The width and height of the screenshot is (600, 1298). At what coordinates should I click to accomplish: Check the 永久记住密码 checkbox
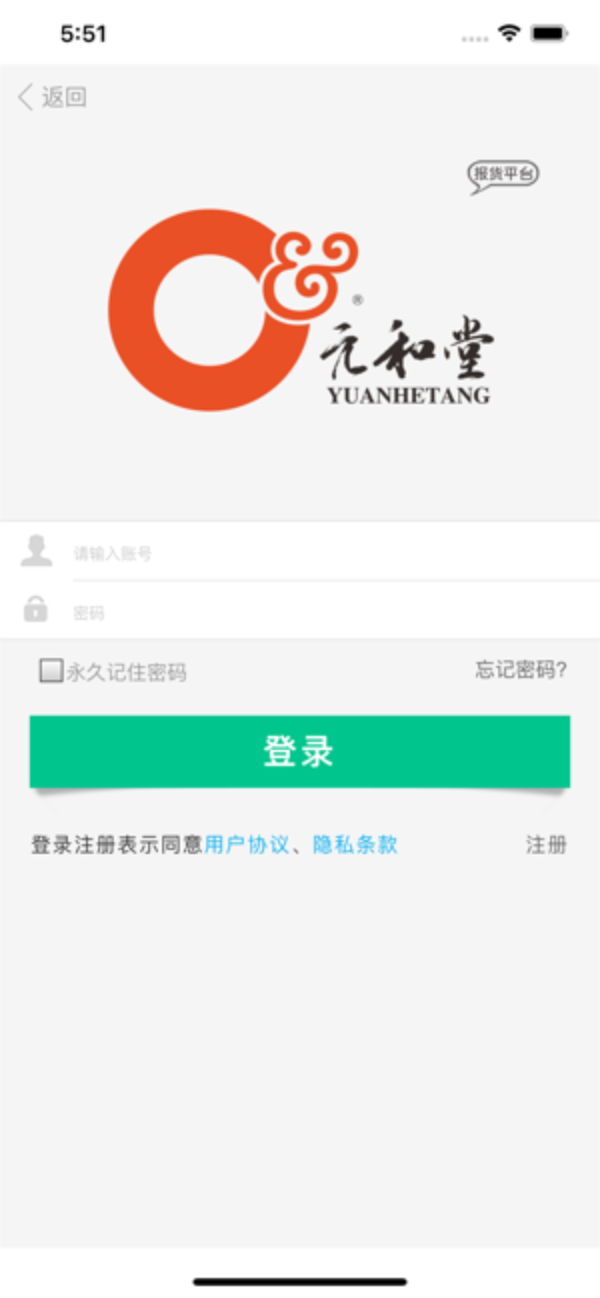(x=50, y=671)
